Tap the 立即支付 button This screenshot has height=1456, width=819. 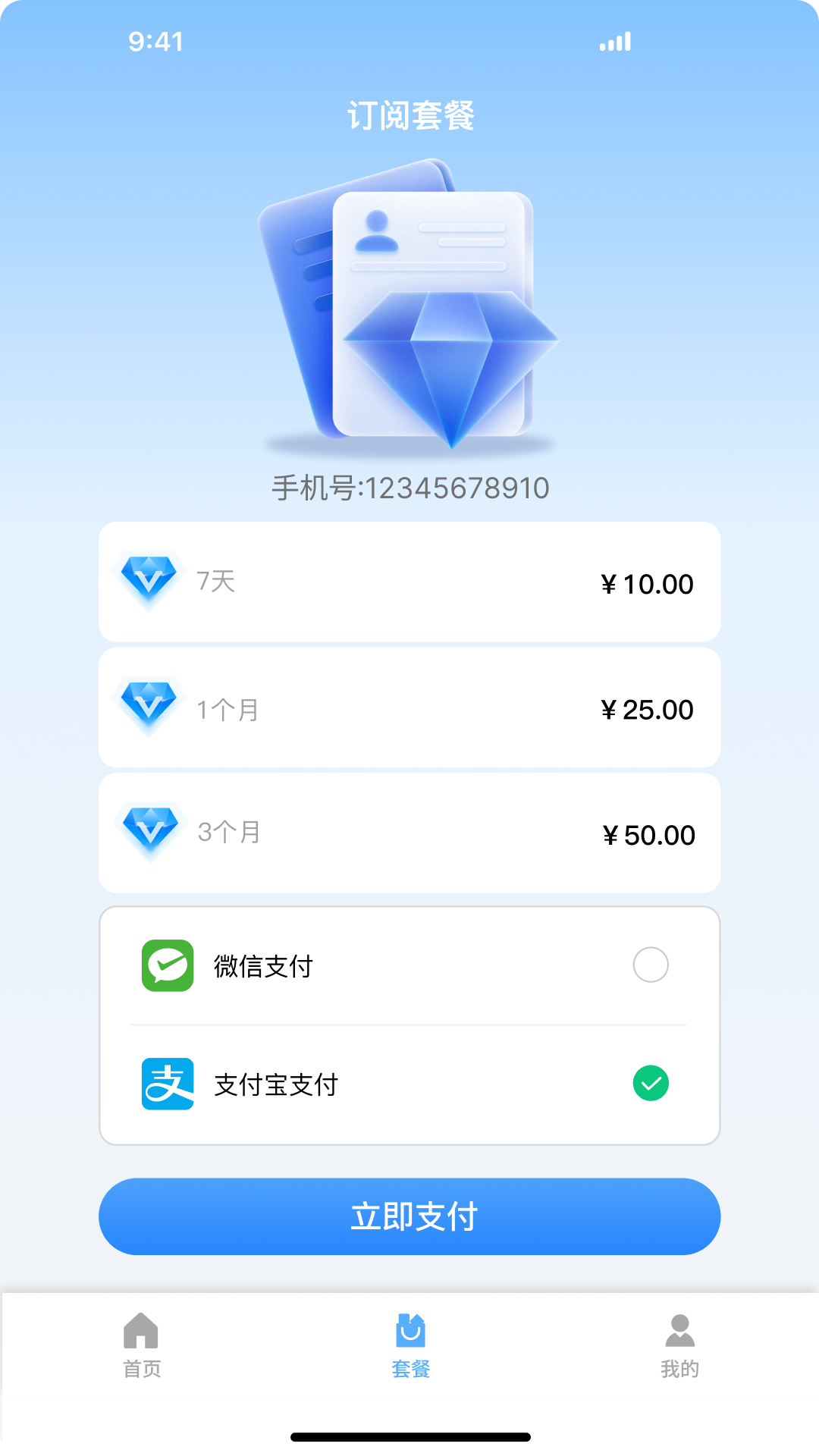pyautogui.click(x=409, y=1216)
